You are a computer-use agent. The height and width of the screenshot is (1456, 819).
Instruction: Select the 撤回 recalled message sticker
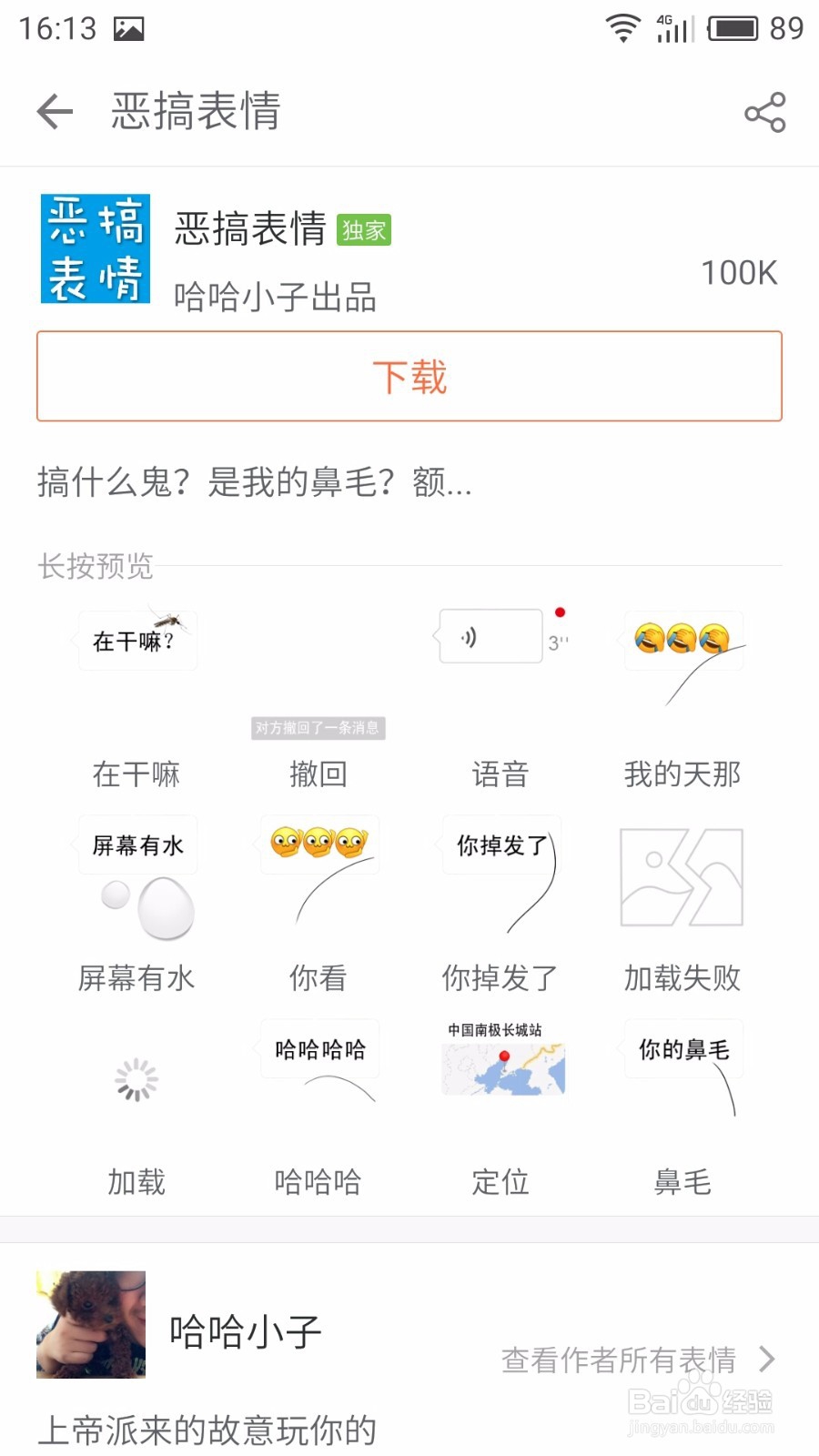pyautogui.click(x=318, y=728)
